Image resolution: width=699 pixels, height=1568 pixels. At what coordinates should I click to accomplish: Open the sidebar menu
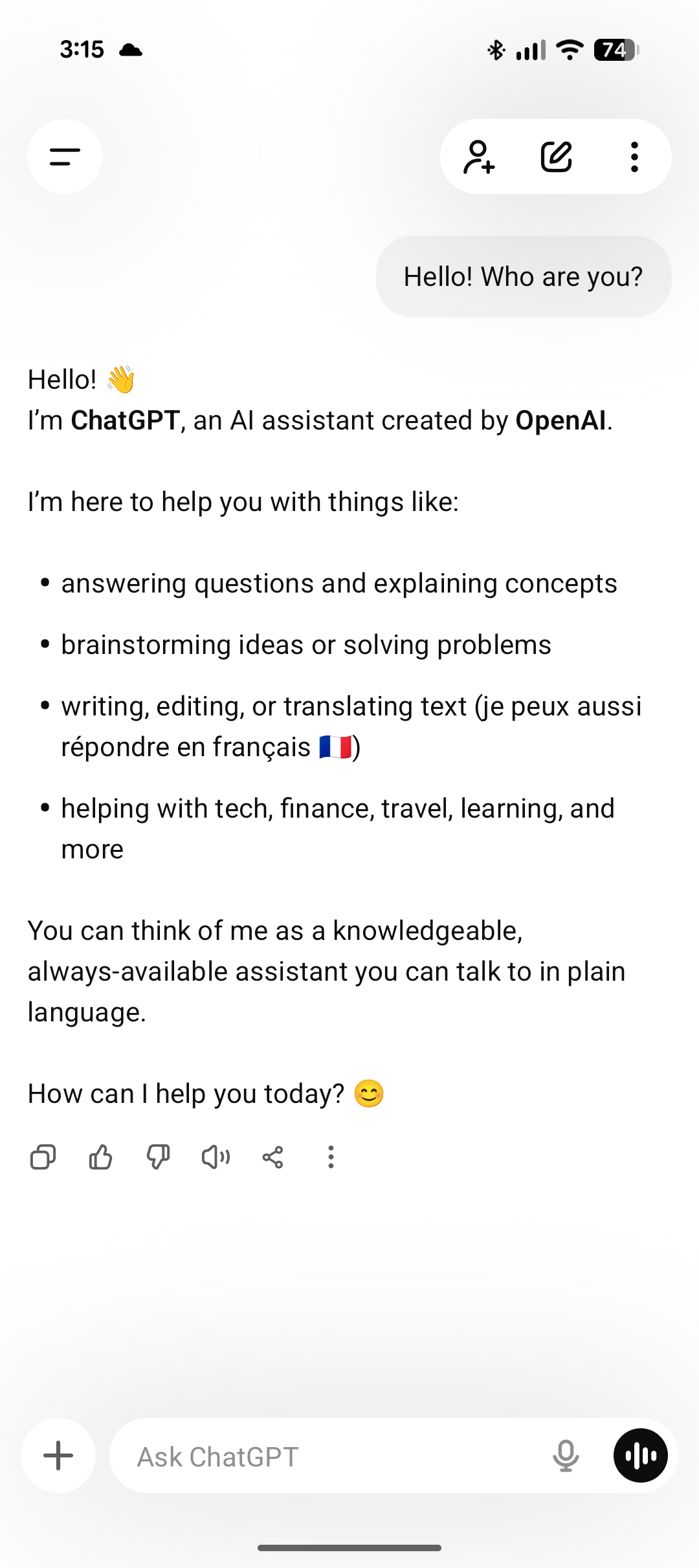pyautogui.click(x=65, y=157)
